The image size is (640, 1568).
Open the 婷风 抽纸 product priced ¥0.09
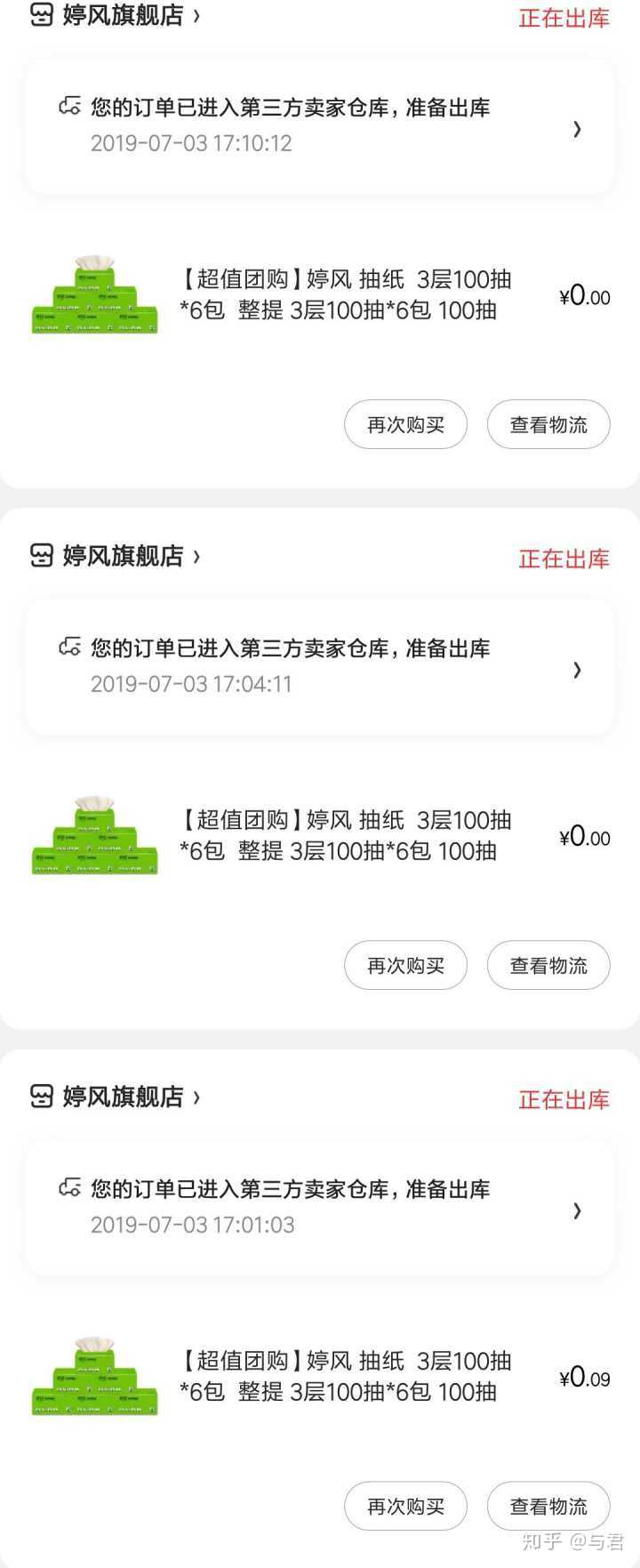[x=345, y=1377]
